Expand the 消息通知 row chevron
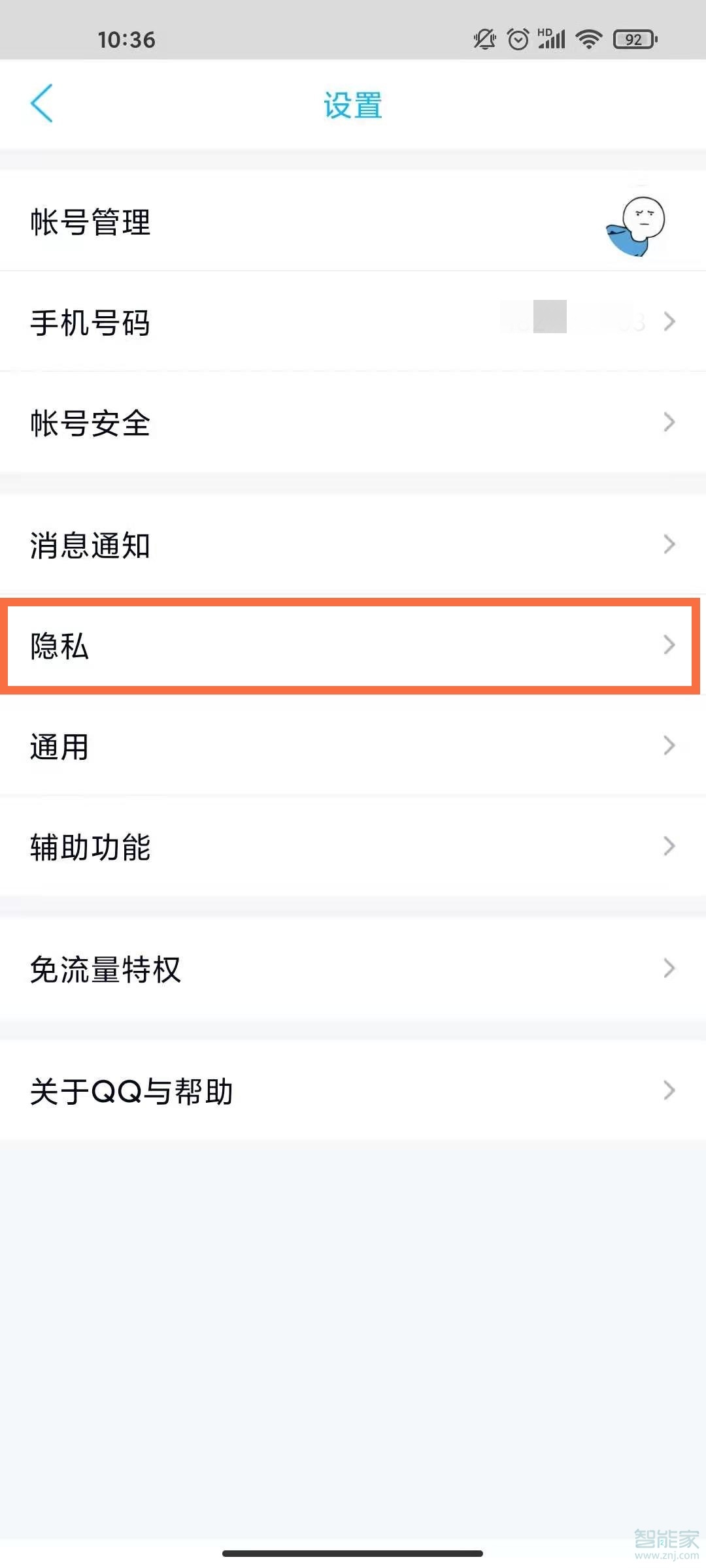The width and height of the screenshot is (706, 1568). 670,544
